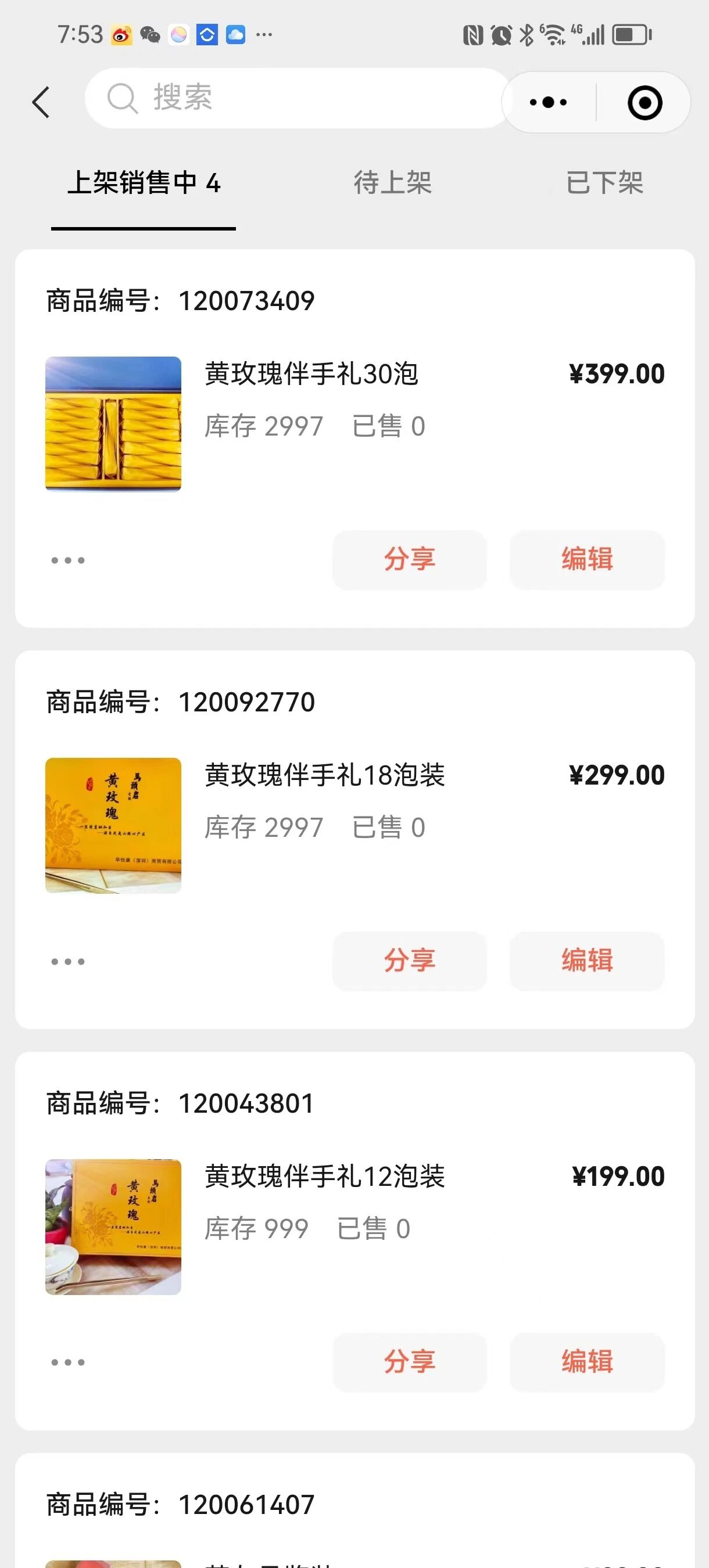Share product 黄玫瑰伴手礼18泡装

[409, 961]
